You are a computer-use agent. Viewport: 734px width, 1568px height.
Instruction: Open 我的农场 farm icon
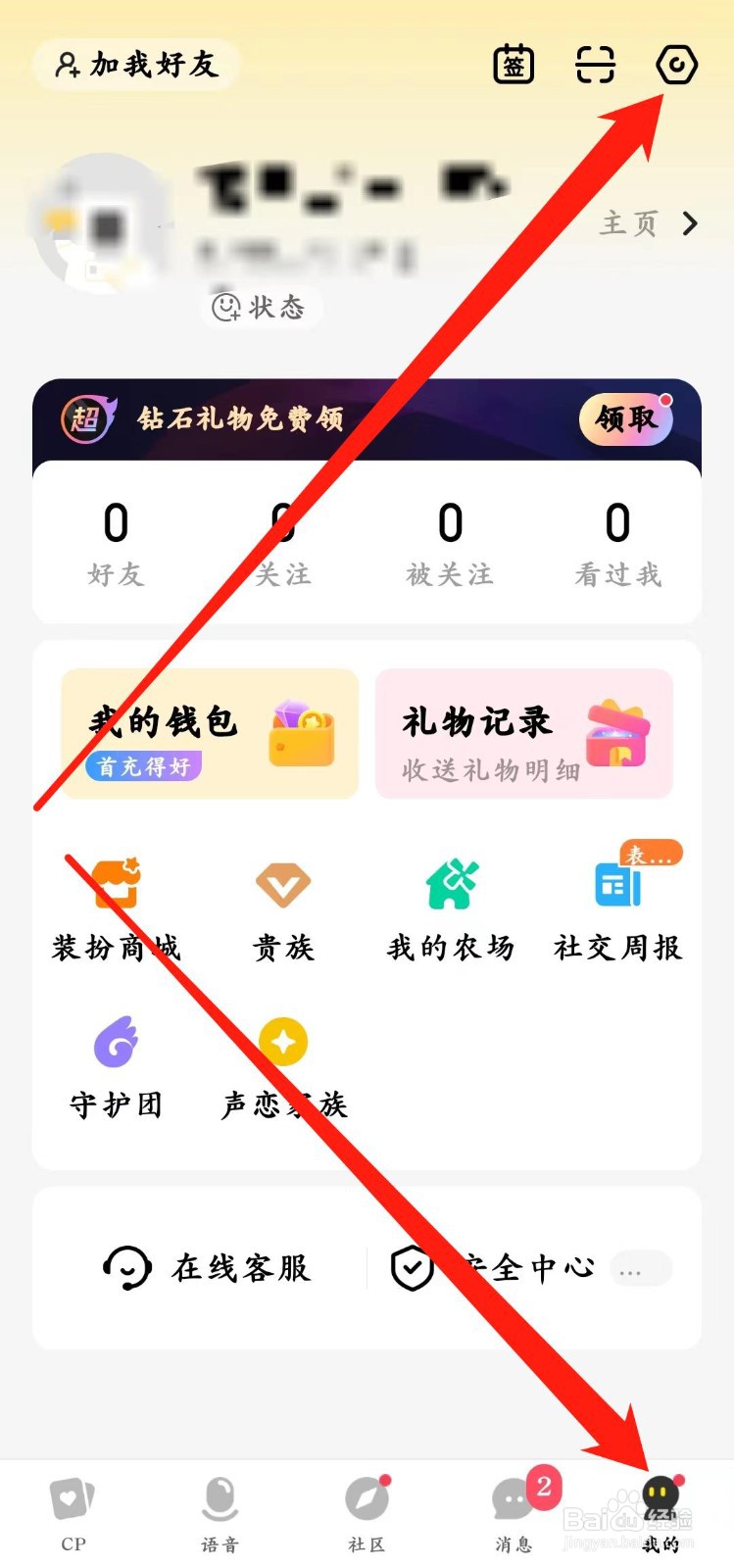[450, 902]
